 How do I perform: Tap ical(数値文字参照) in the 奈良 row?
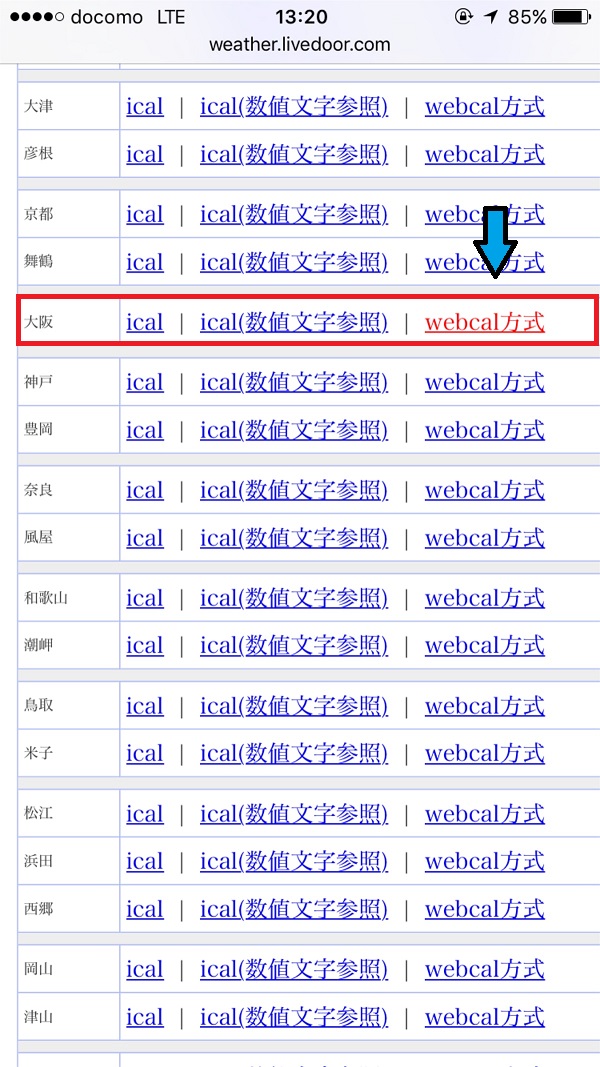pyautogui.click(x=294, y=490)
